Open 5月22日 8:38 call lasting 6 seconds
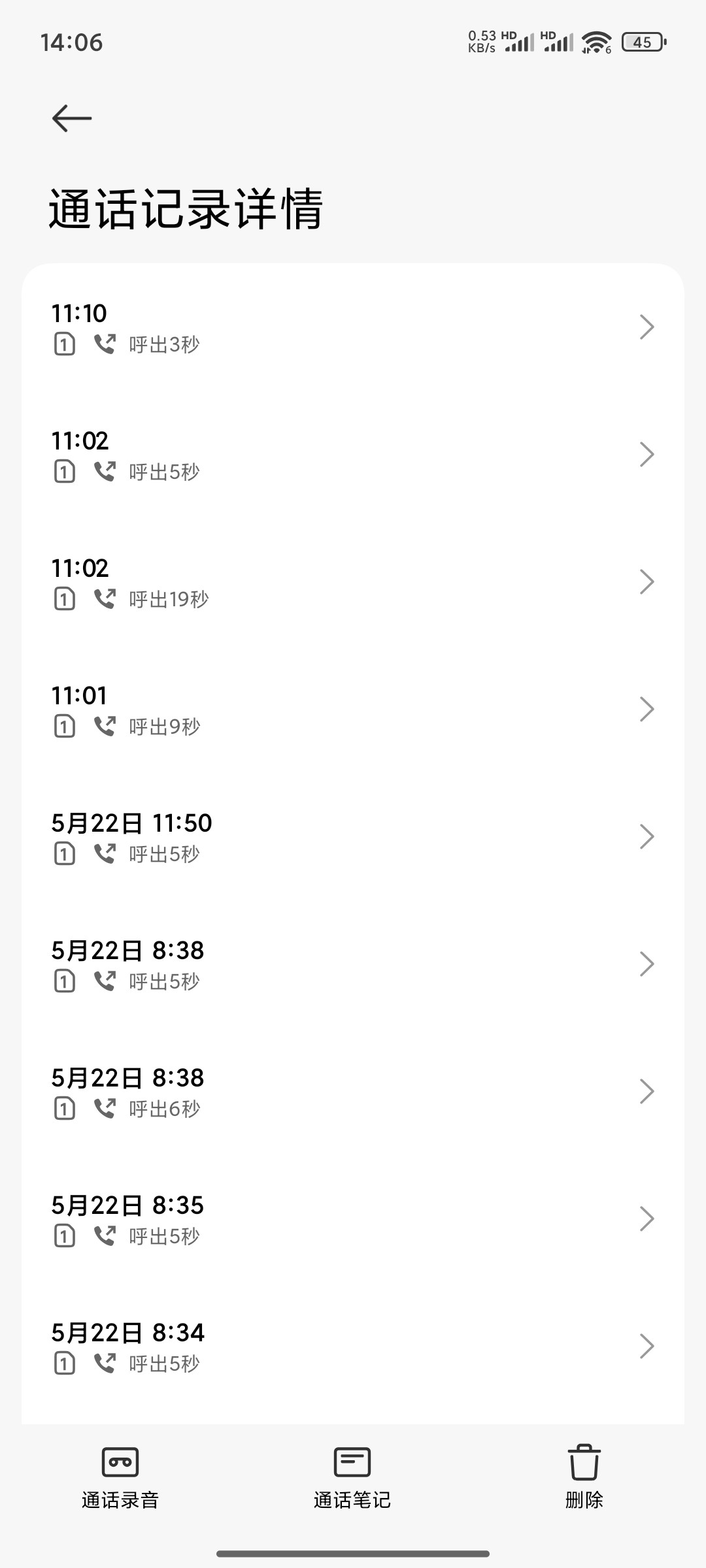Viewport: 706px width, 1568px height. 353,1092
